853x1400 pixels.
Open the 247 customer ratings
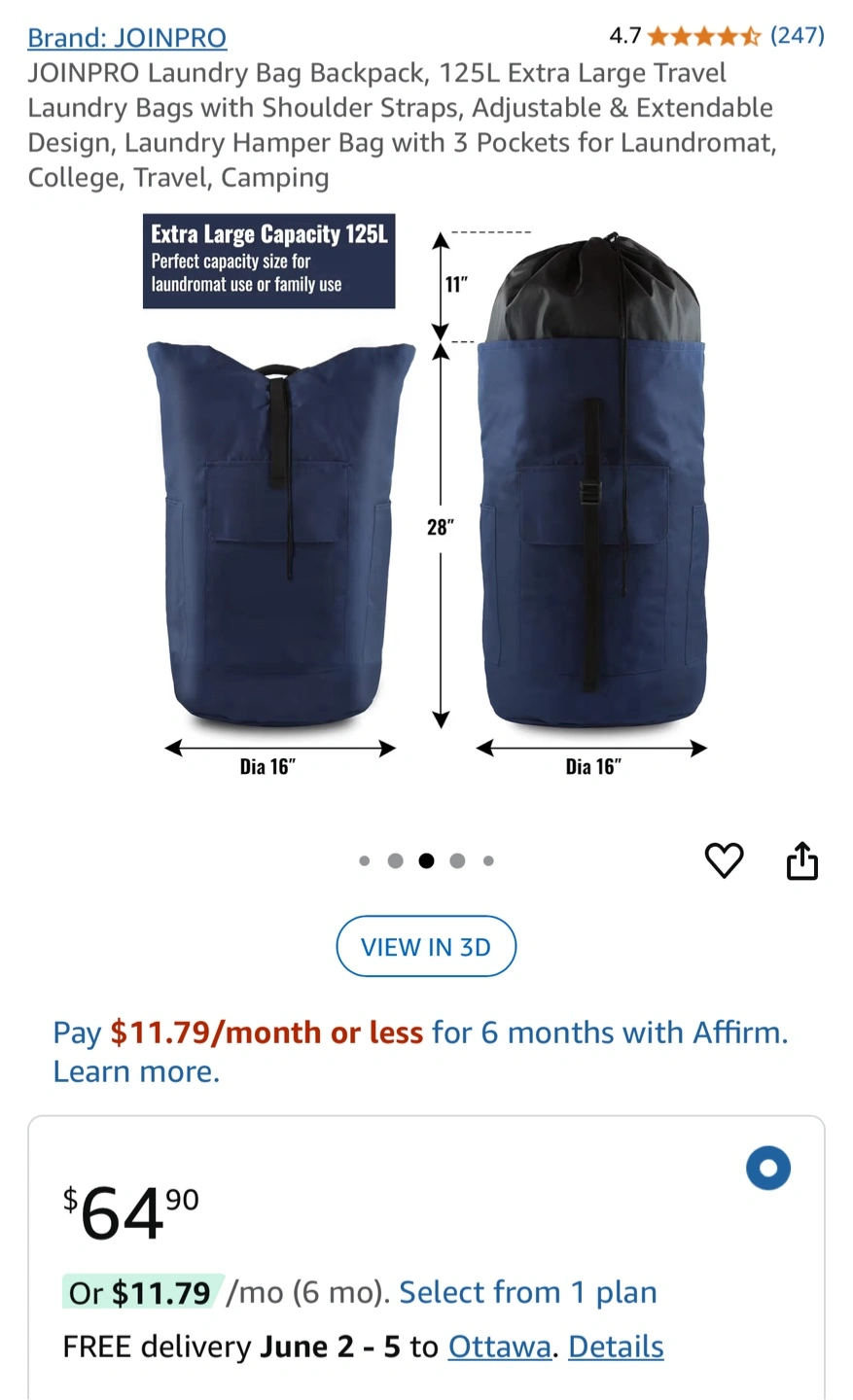tap(797, 36)
